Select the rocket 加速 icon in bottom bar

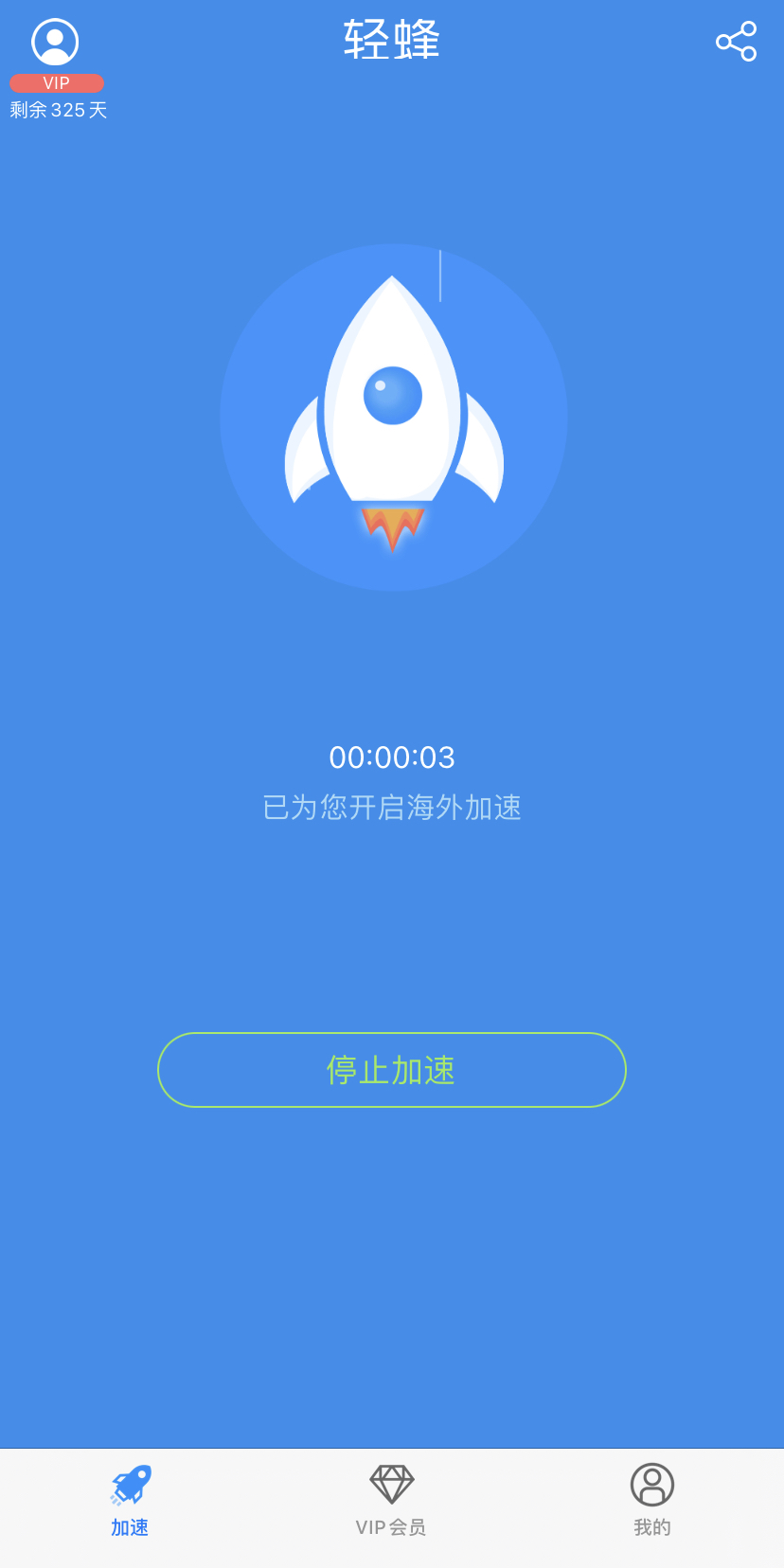point(129,1484)
